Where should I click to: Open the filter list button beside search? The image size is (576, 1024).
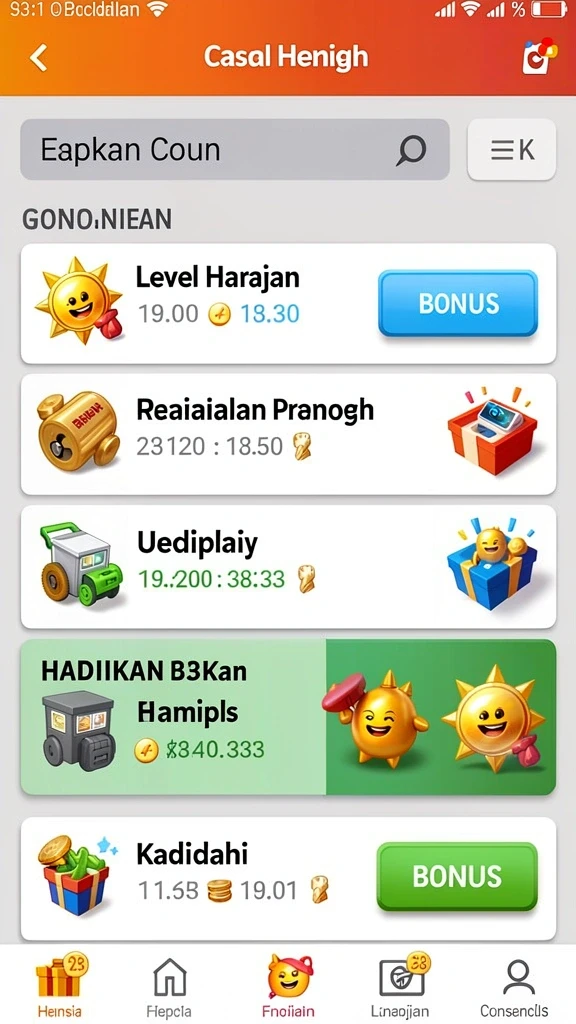point(511,150)
